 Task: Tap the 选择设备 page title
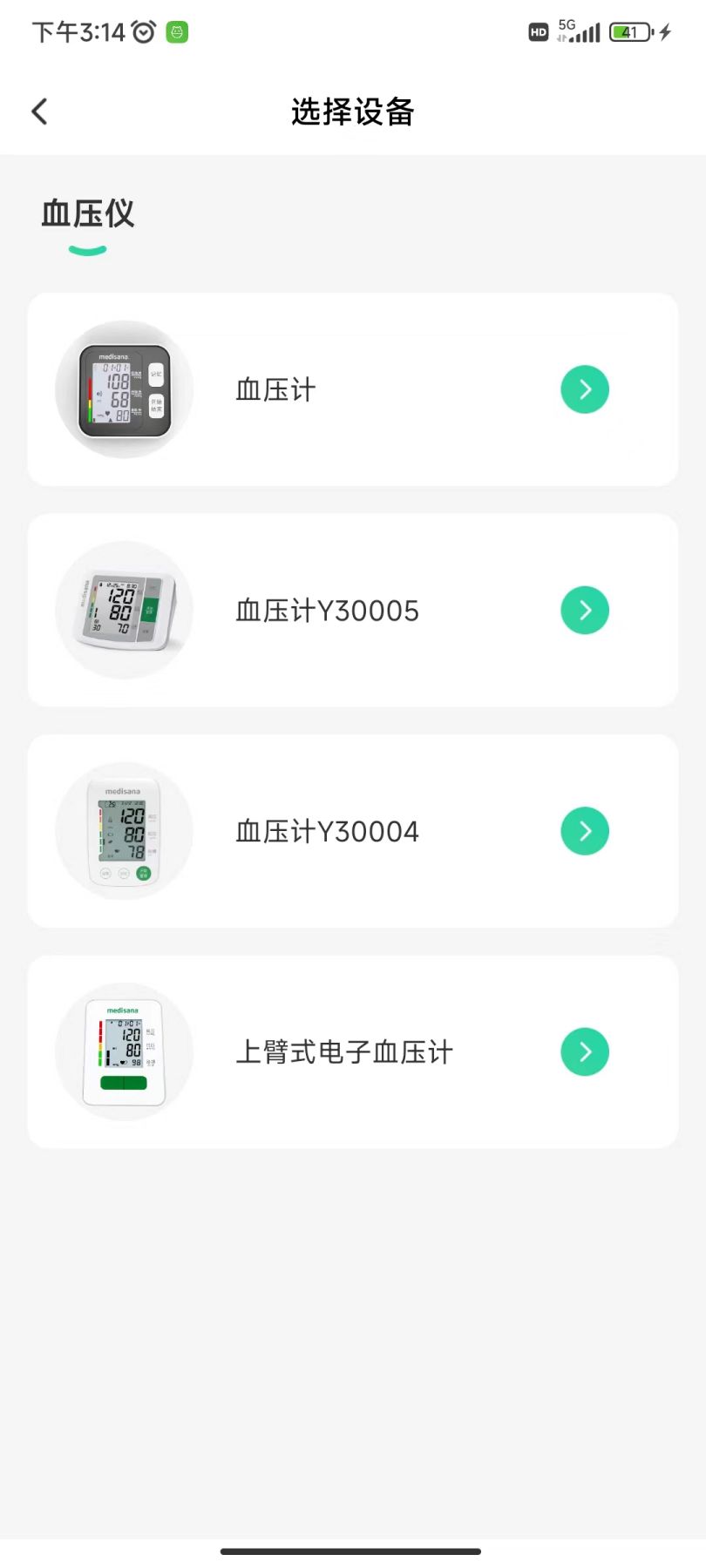pos(352,113)
